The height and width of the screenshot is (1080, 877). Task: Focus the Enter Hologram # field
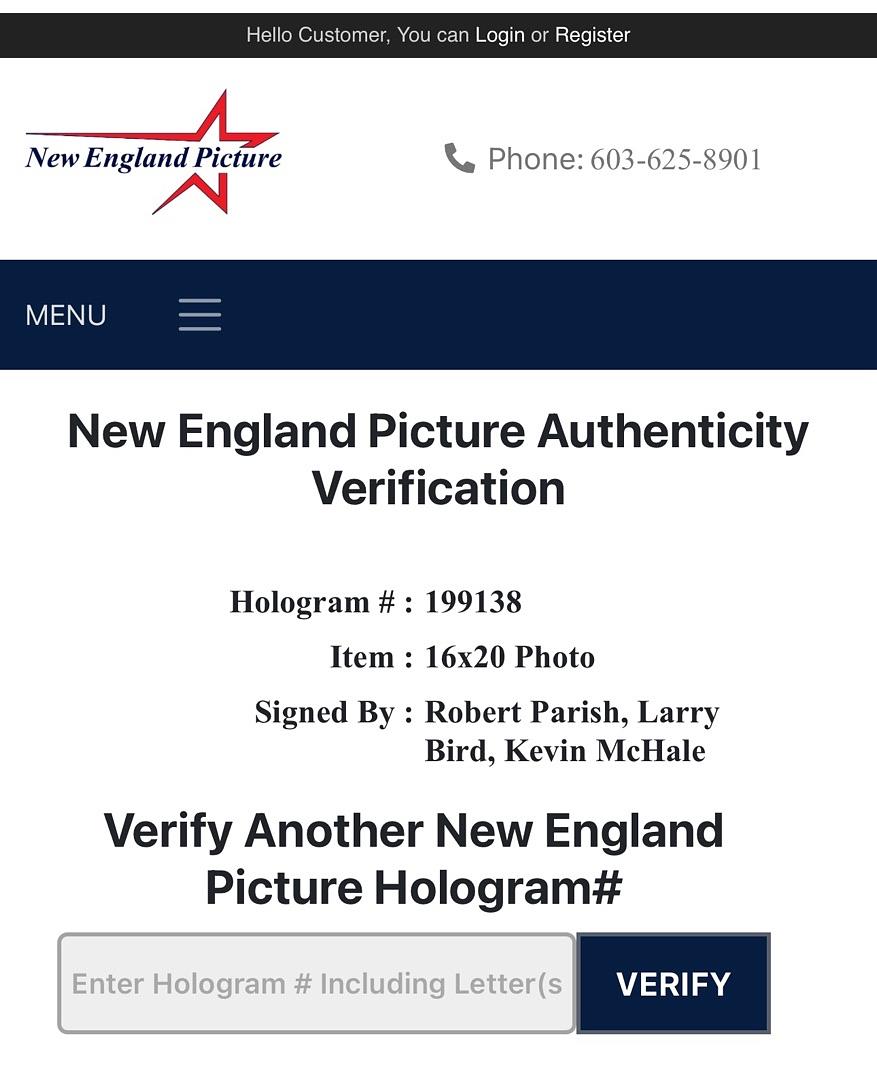click(316, 984)
